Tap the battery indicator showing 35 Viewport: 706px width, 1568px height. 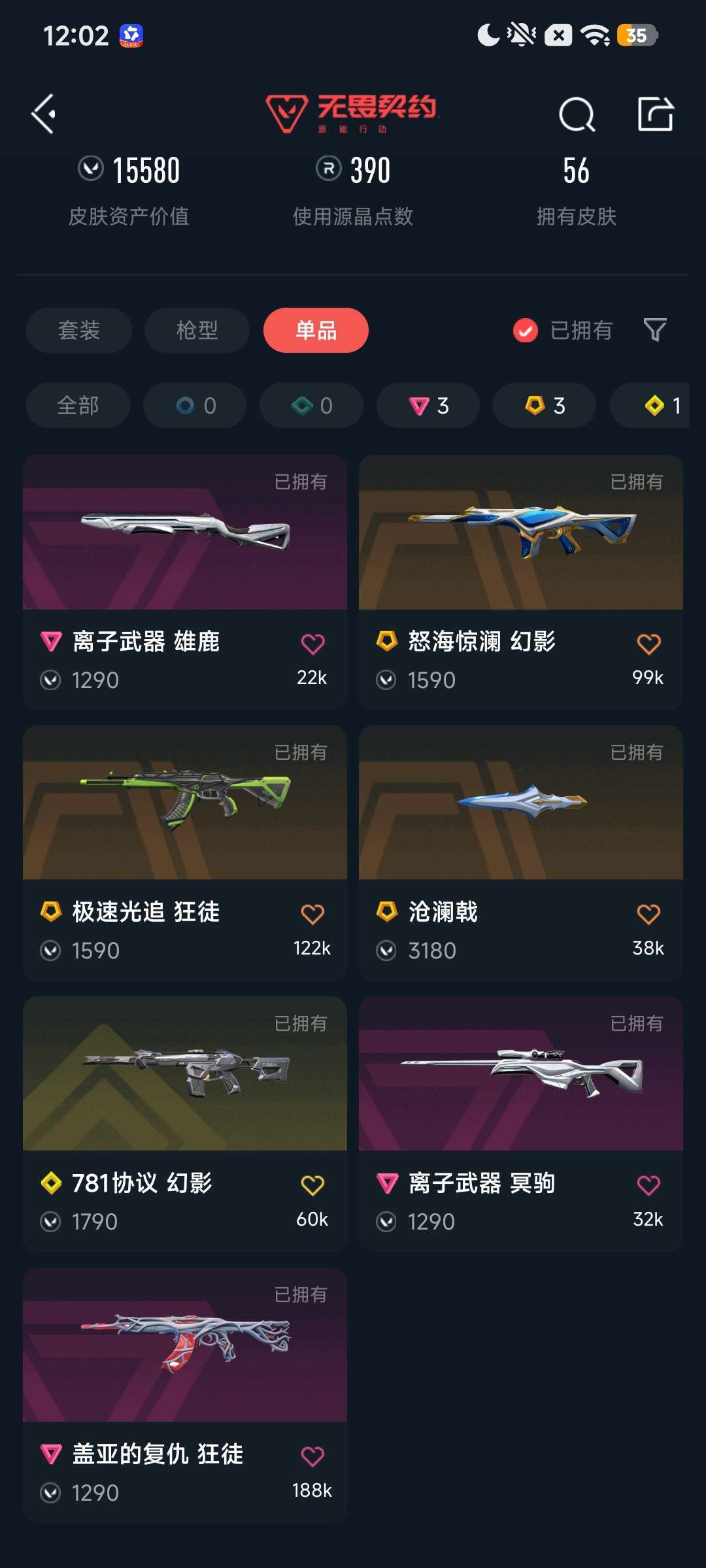pos(635,35)
